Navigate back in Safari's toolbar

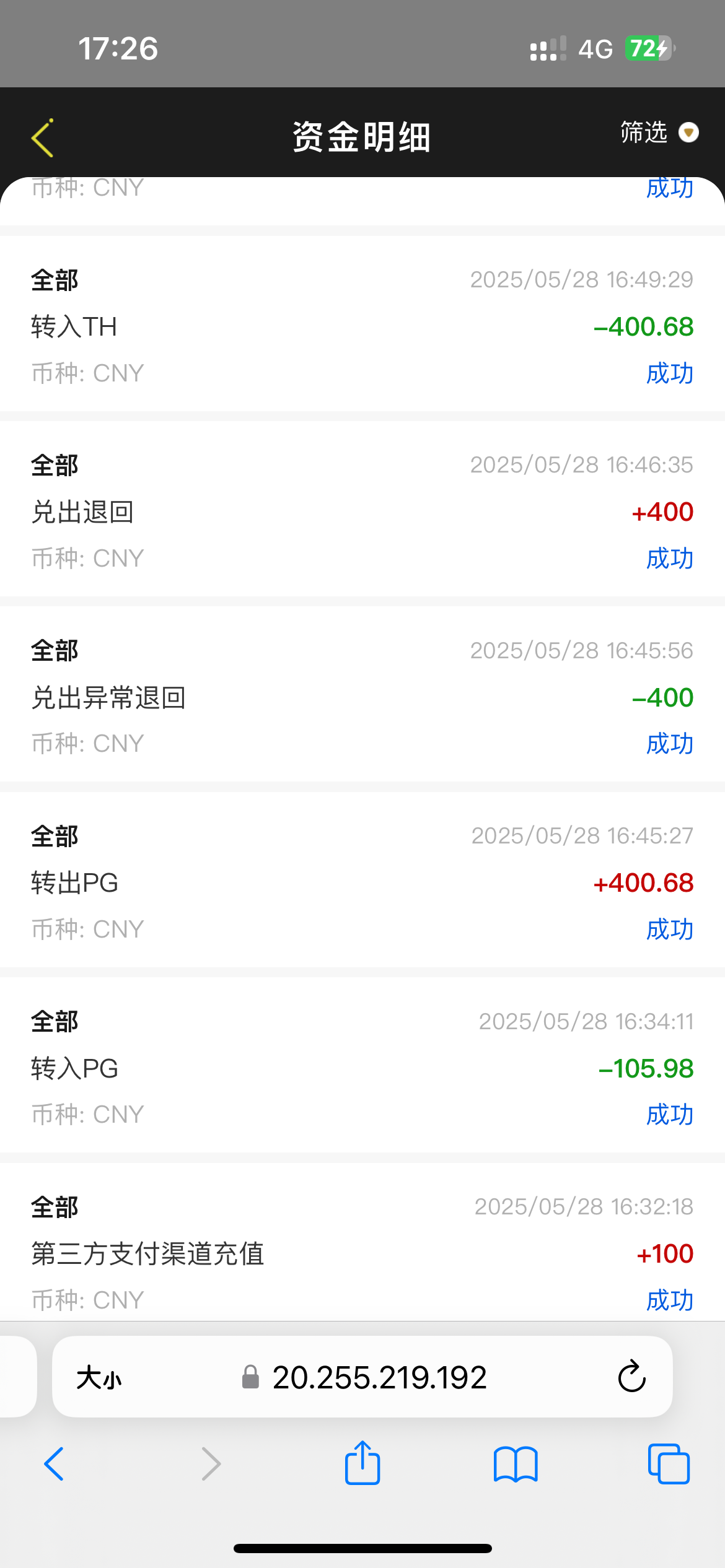point(54,1464)
